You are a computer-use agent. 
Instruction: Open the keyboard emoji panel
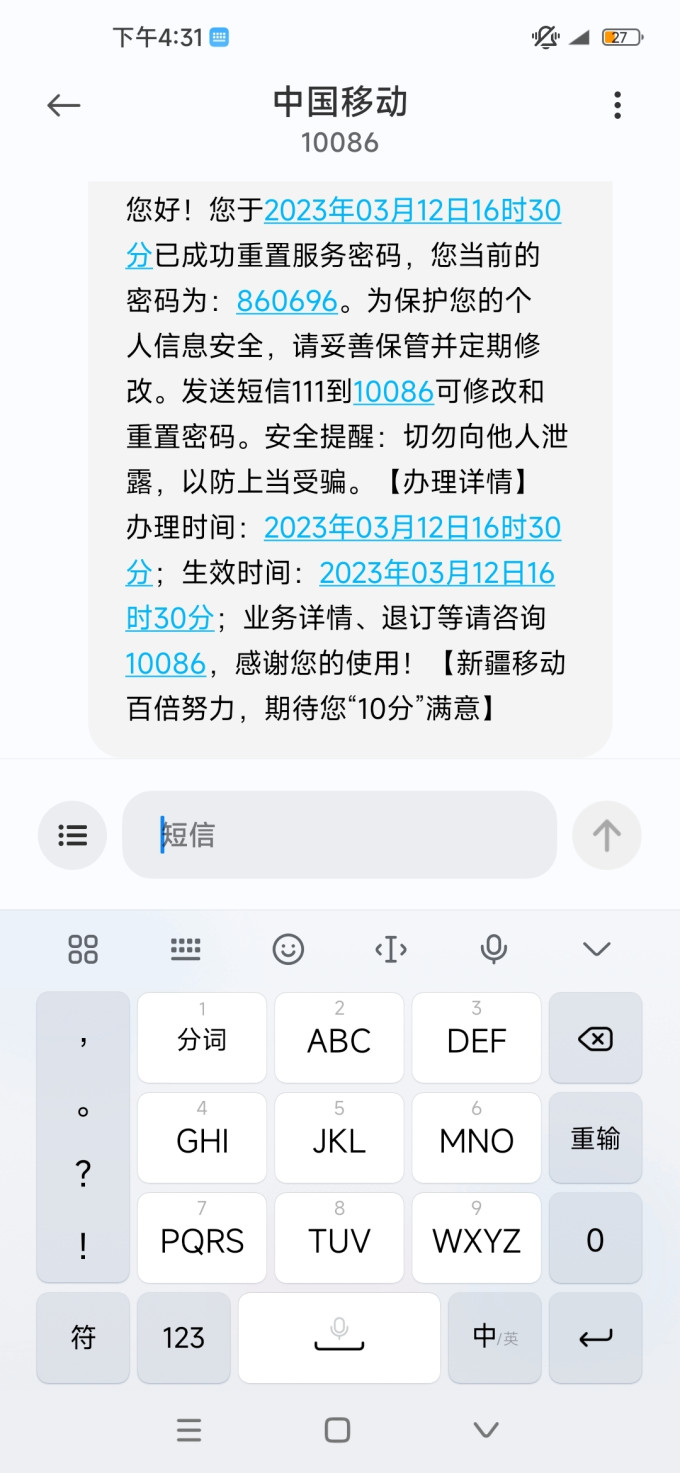coord(288,949)
